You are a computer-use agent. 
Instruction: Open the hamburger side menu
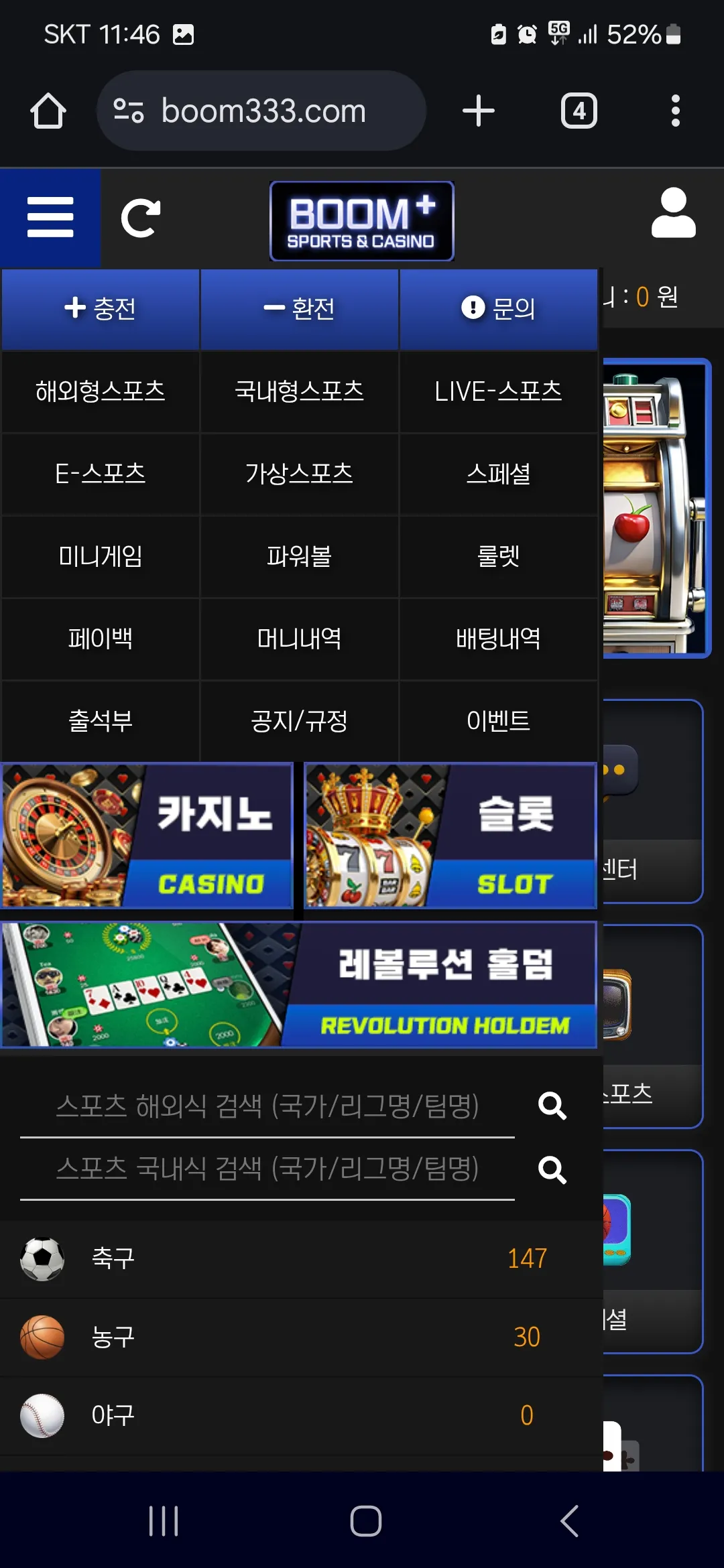(x=50, y=217)
